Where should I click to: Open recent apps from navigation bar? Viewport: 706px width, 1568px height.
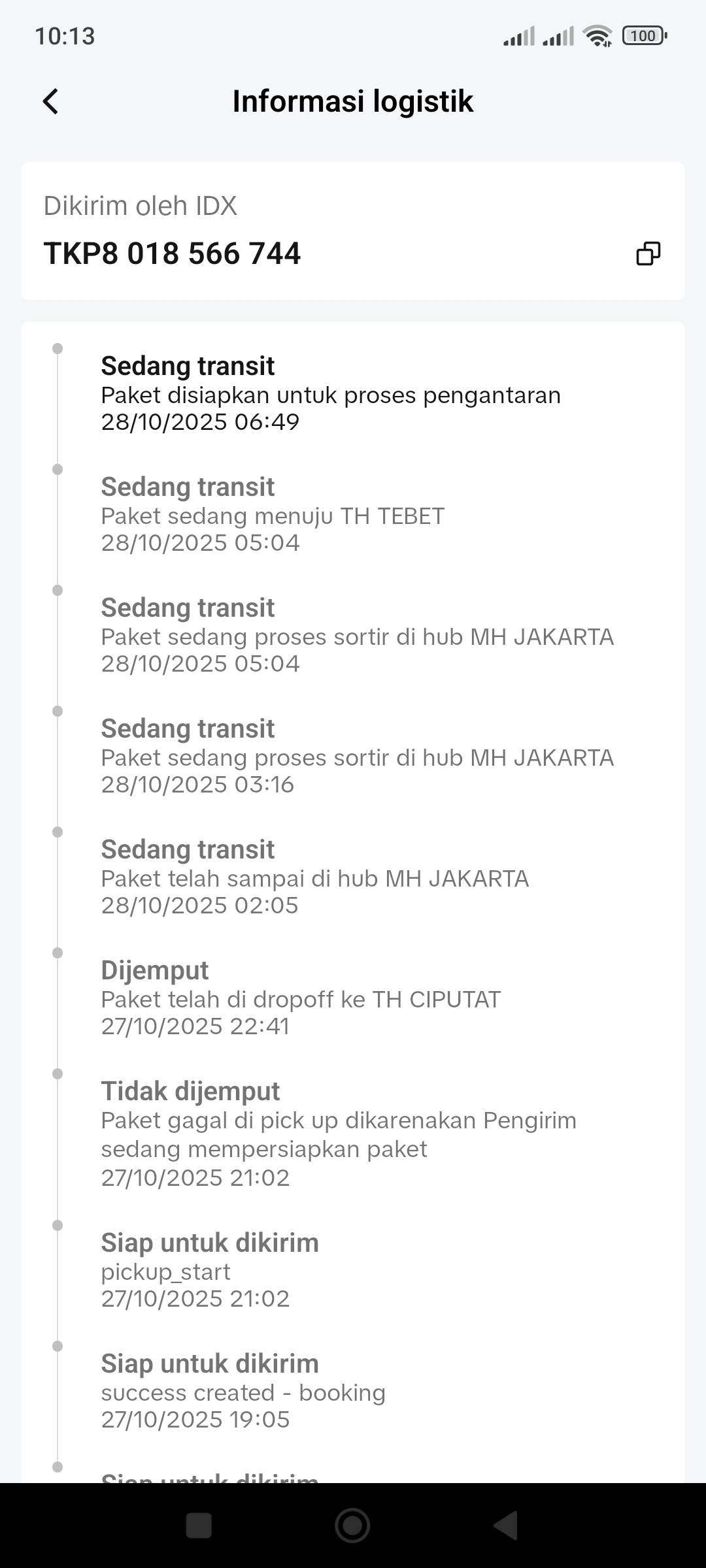[x=199, y=1526]
